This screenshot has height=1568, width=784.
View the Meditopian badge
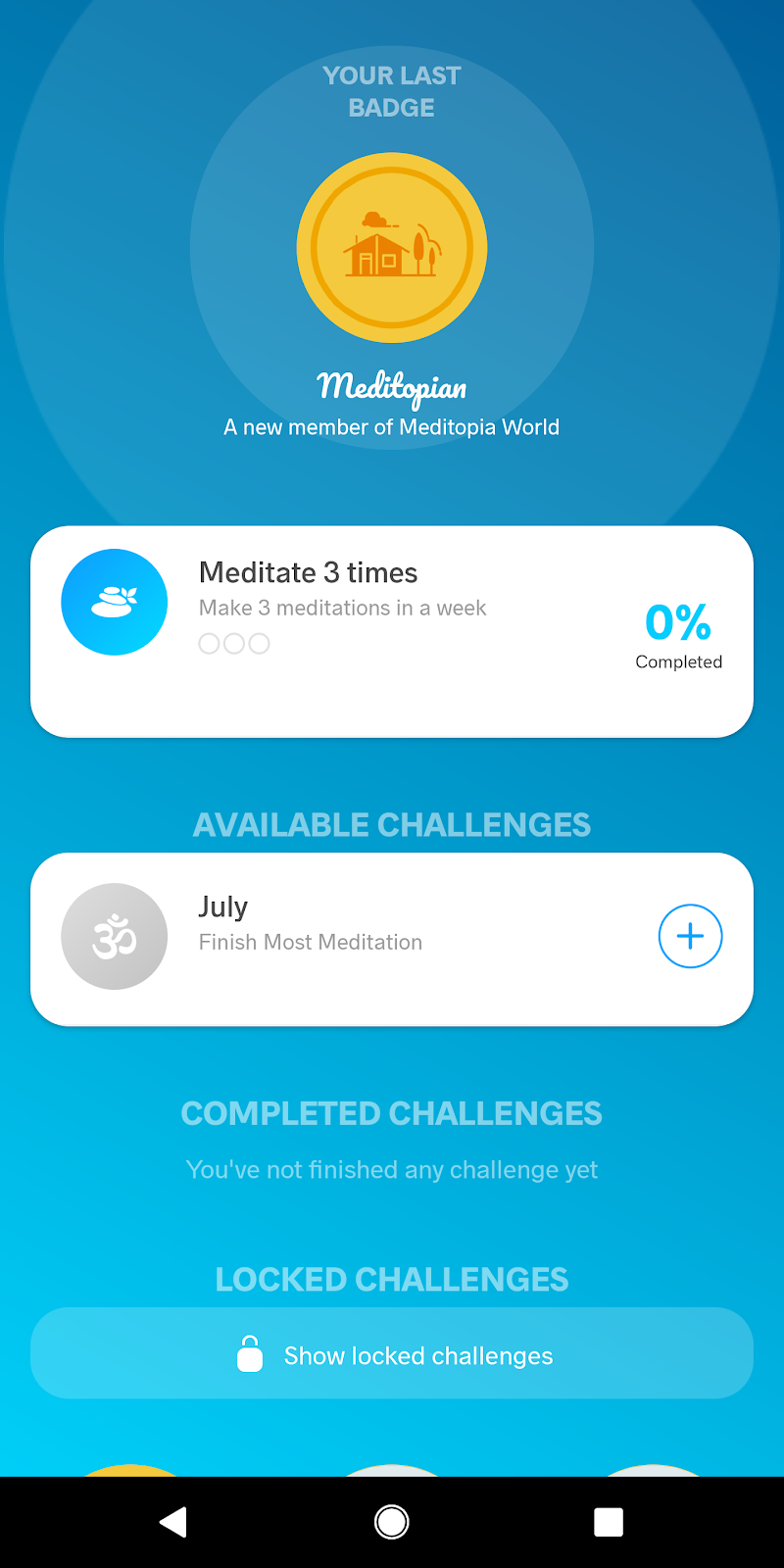click(392, 248)
